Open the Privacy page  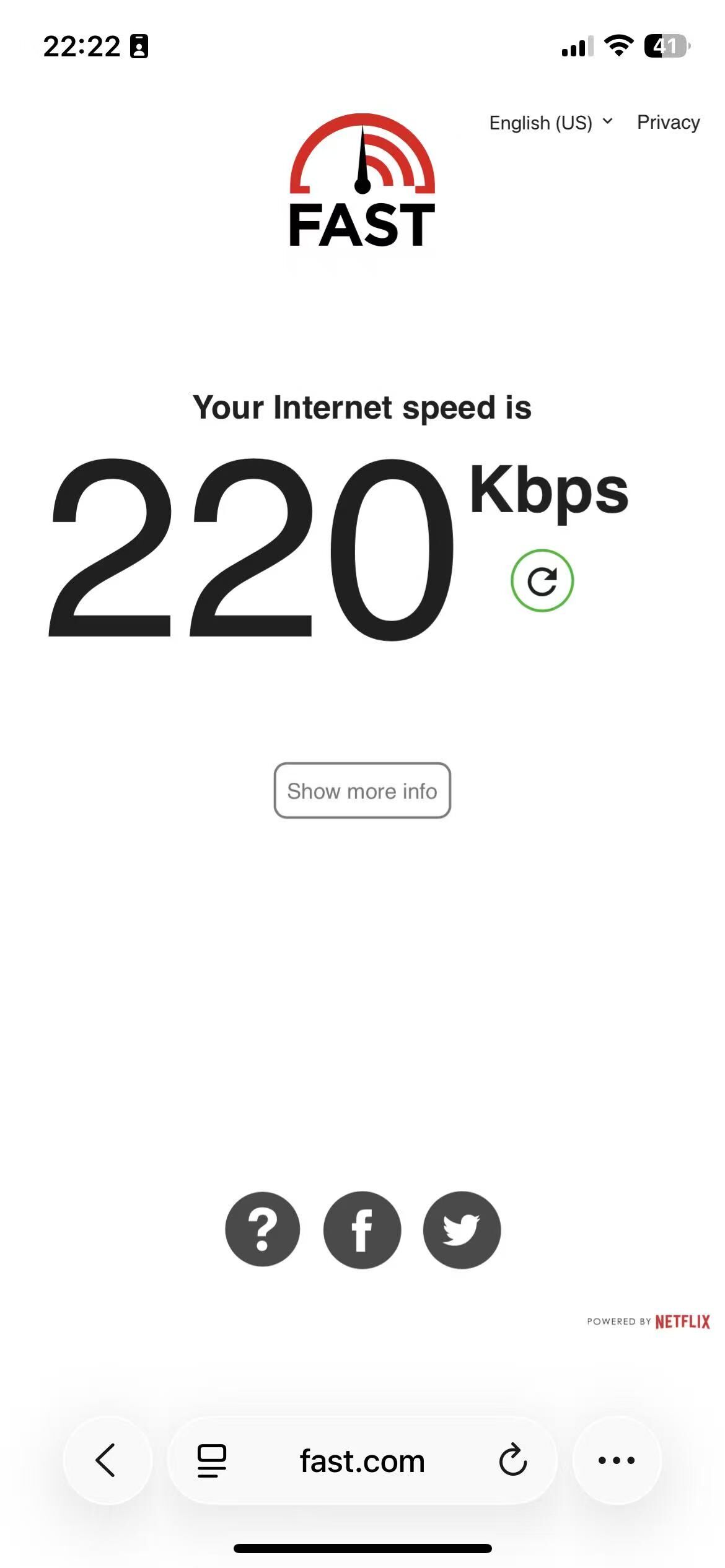[x=668, y=122]
